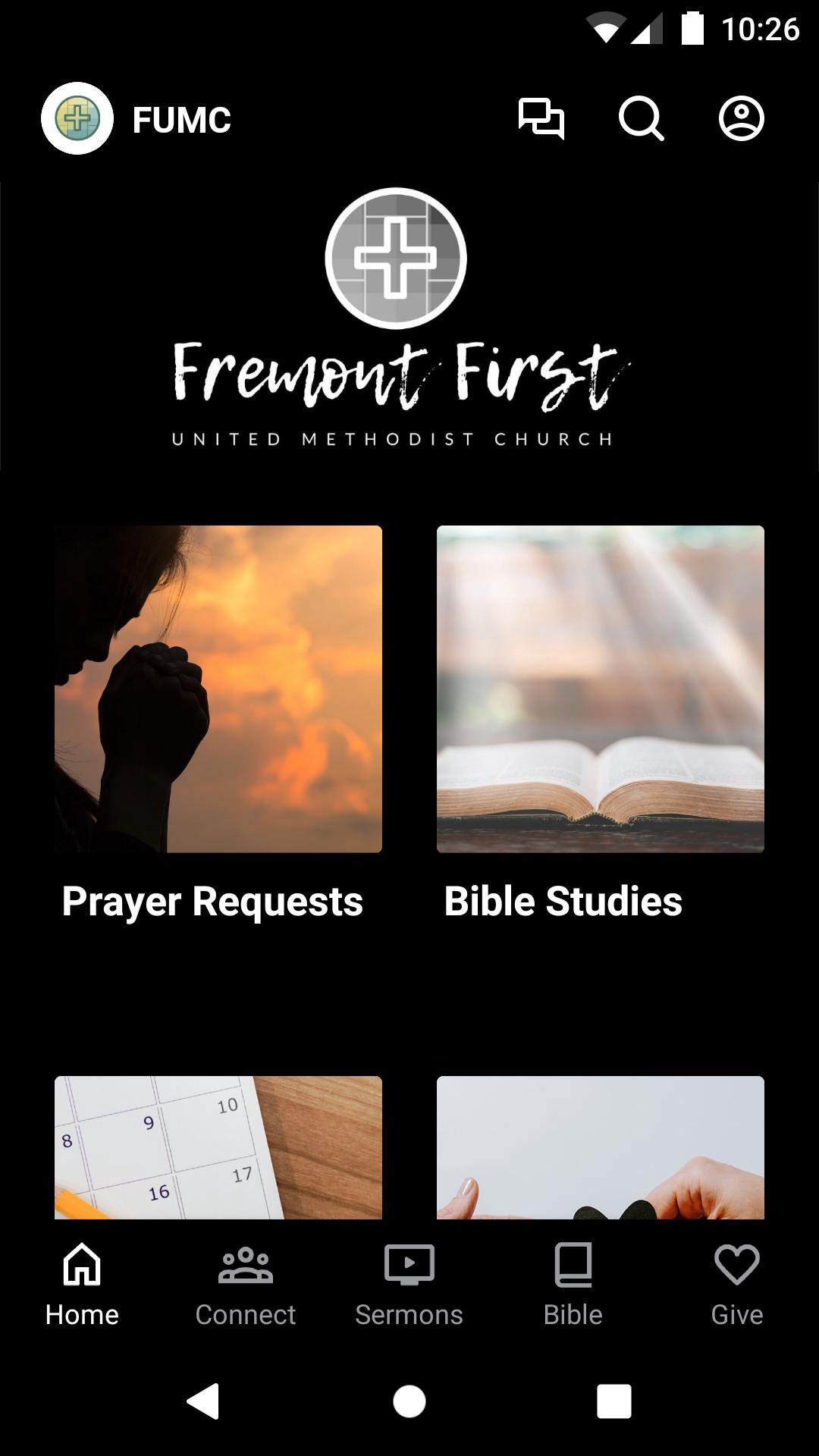Open recent apps with the square button
The height and width of the screenshot is (1456, 819).
tap(613, 1401)
